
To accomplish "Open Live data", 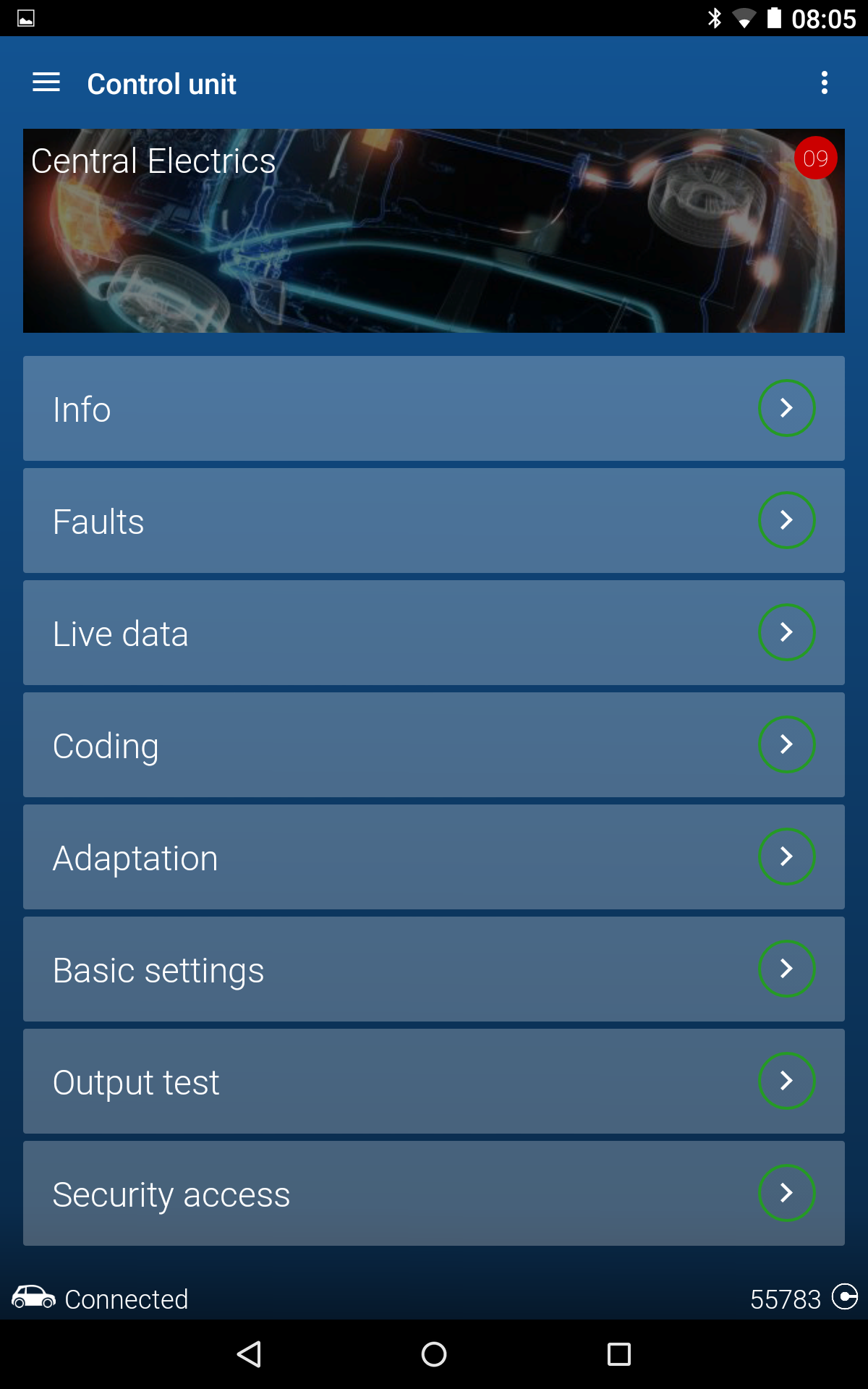I will (x=434, y=632).
